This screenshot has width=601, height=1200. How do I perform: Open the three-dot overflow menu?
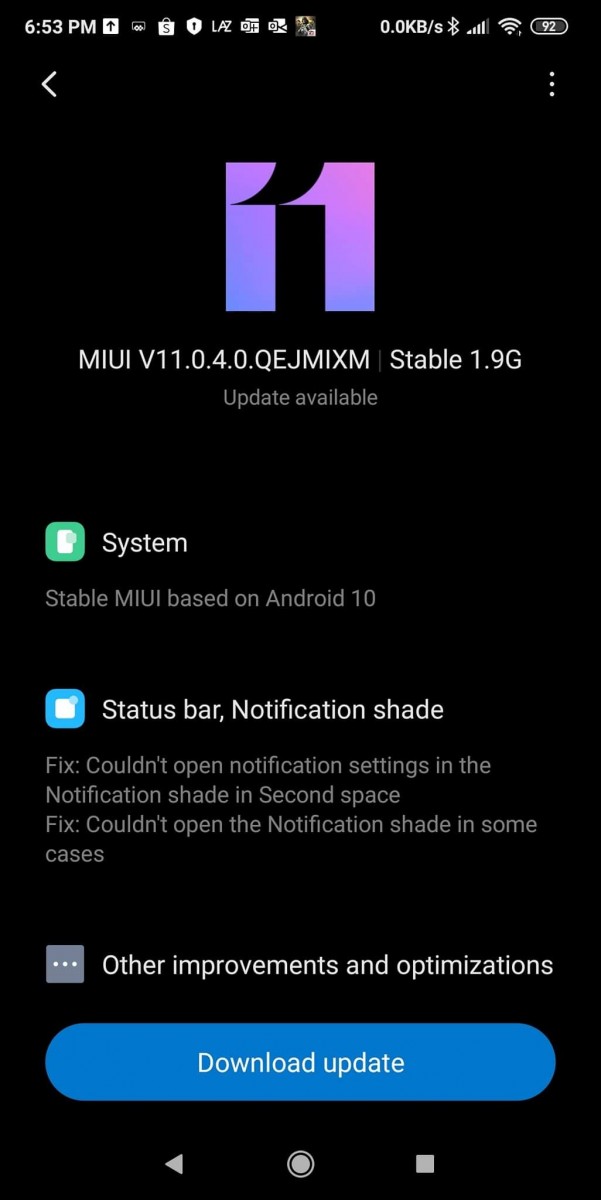(552, 85)
